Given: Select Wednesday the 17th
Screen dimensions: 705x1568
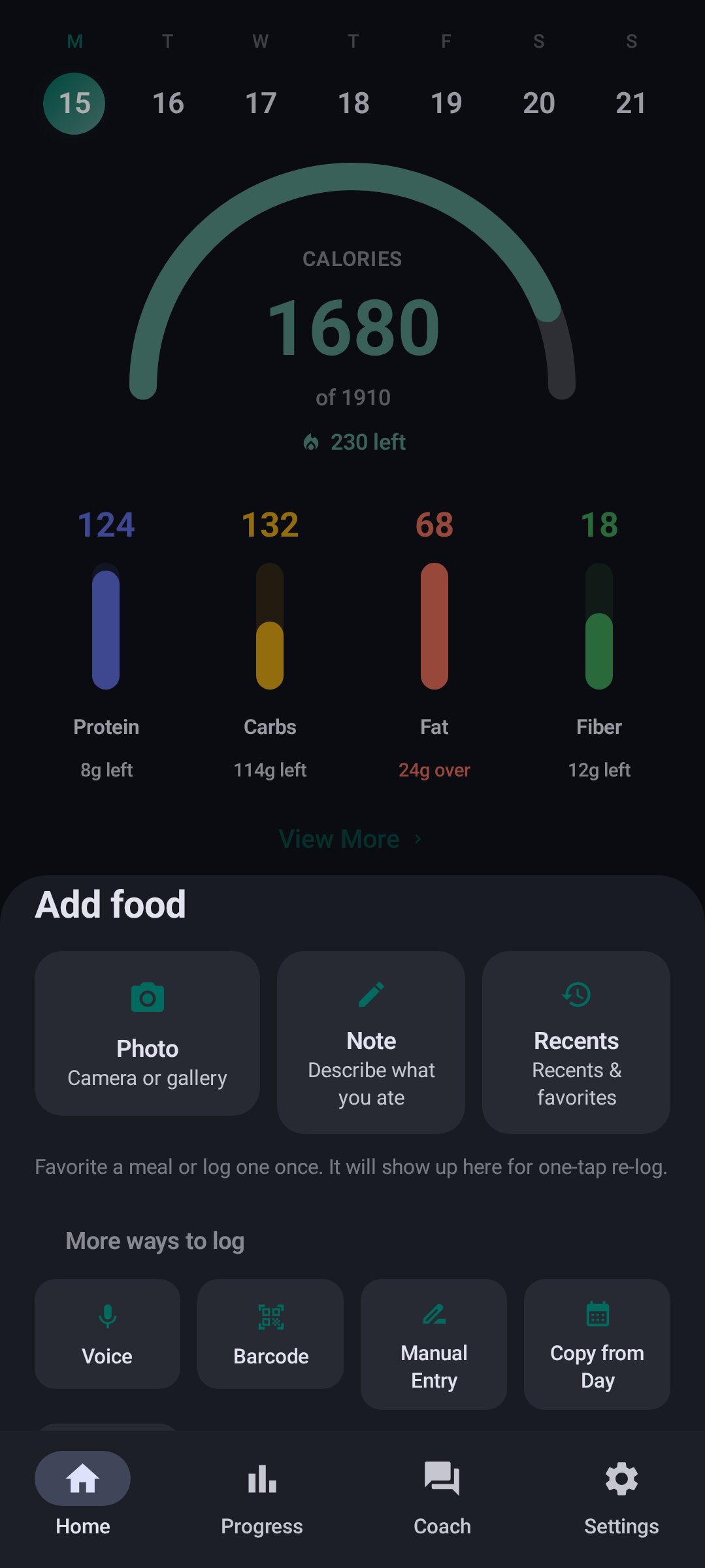Looking at the screenshot, I should click(261, 103).
